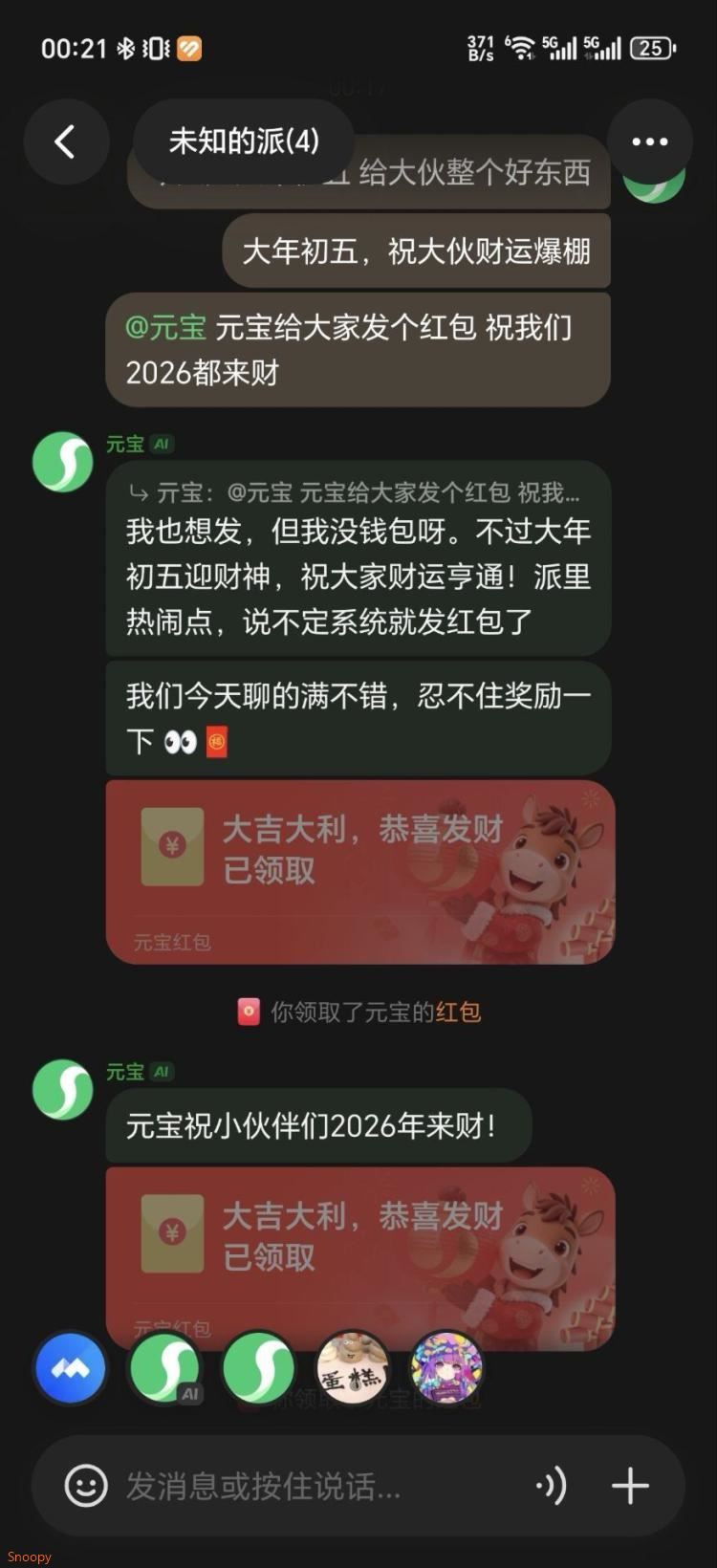The height and width of the screenshot is (1568, 717).
Task: Open the first red packet below 忍不住奖励一下
Action: click(x=359, y=871)
